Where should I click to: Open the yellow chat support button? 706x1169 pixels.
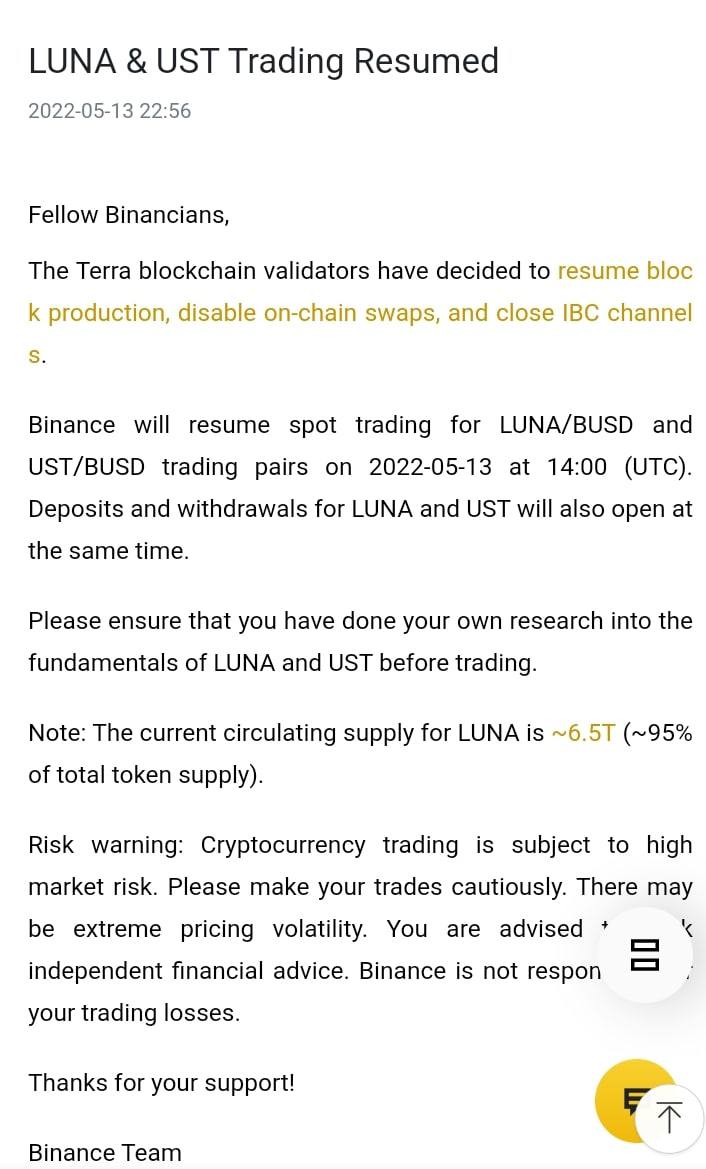(x=624, y=1099)
